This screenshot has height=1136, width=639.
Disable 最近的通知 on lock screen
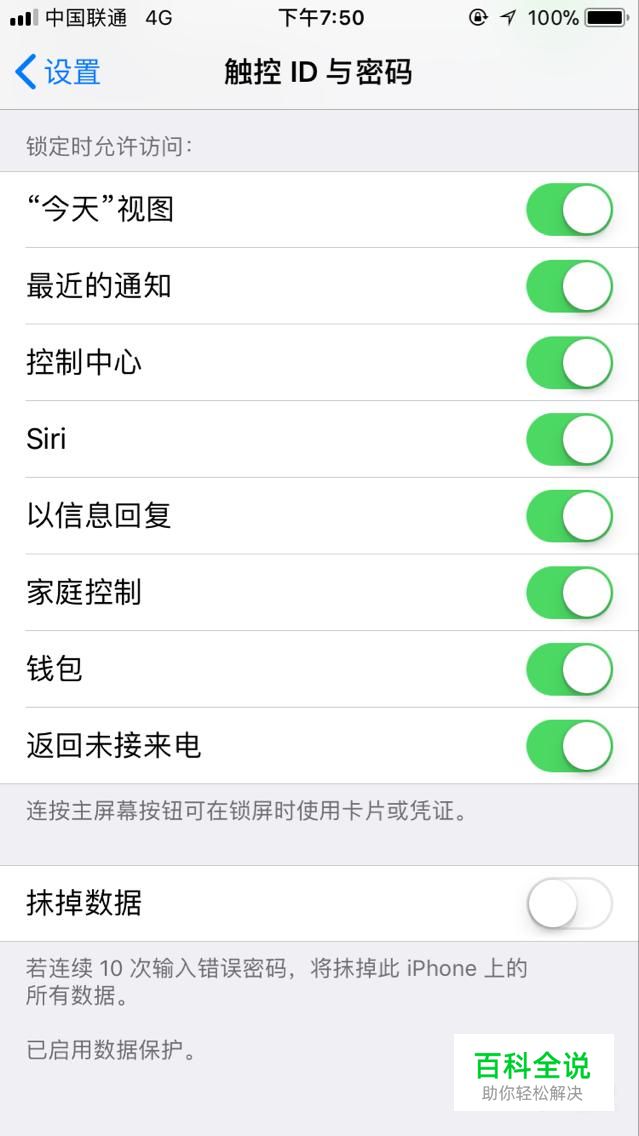[x=569, y=286]
